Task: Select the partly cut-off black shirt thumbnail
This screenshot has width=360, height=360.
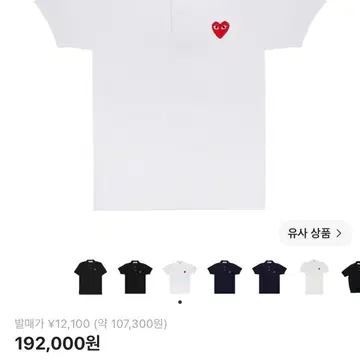Action: (x=351, y=277)
